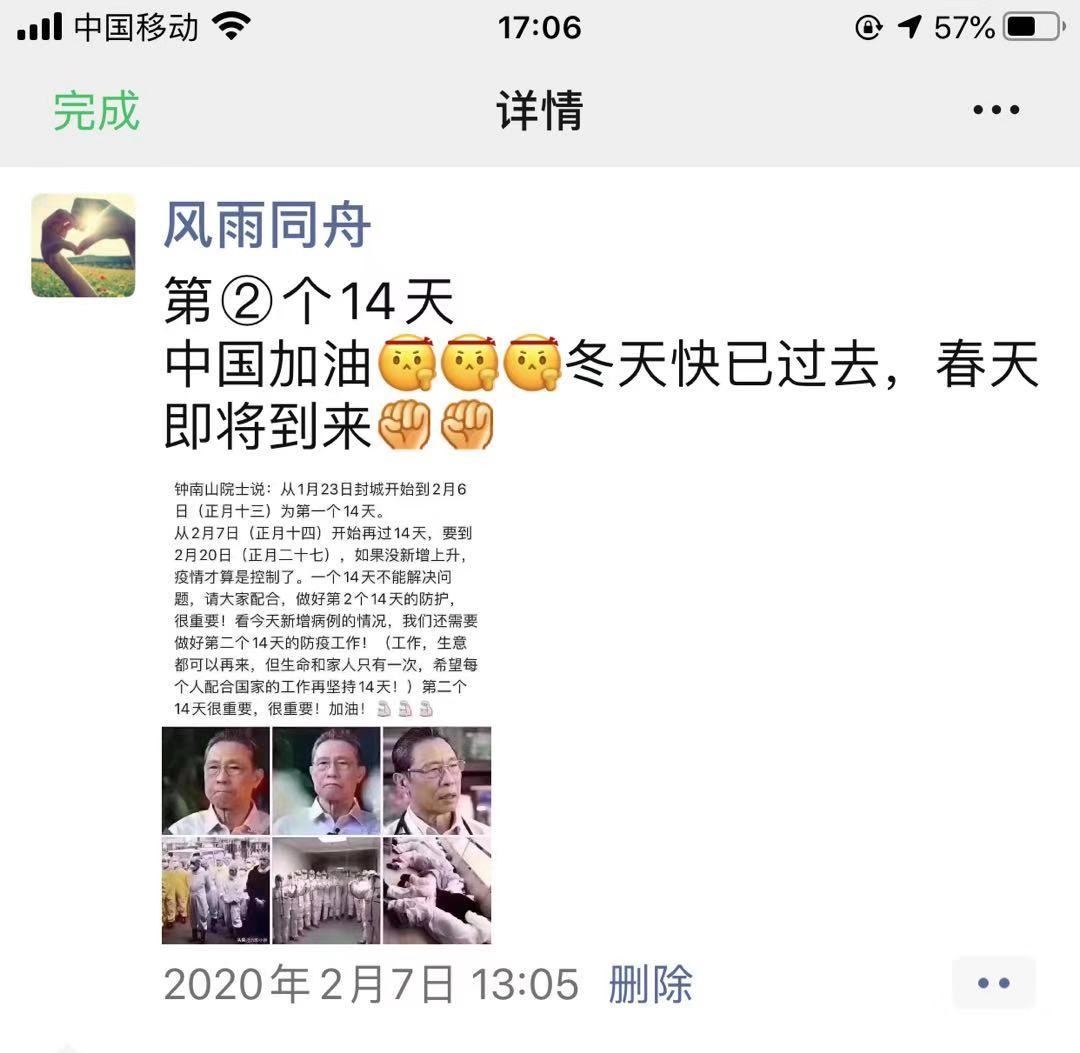Open the like and comment button

click(993, 983)
